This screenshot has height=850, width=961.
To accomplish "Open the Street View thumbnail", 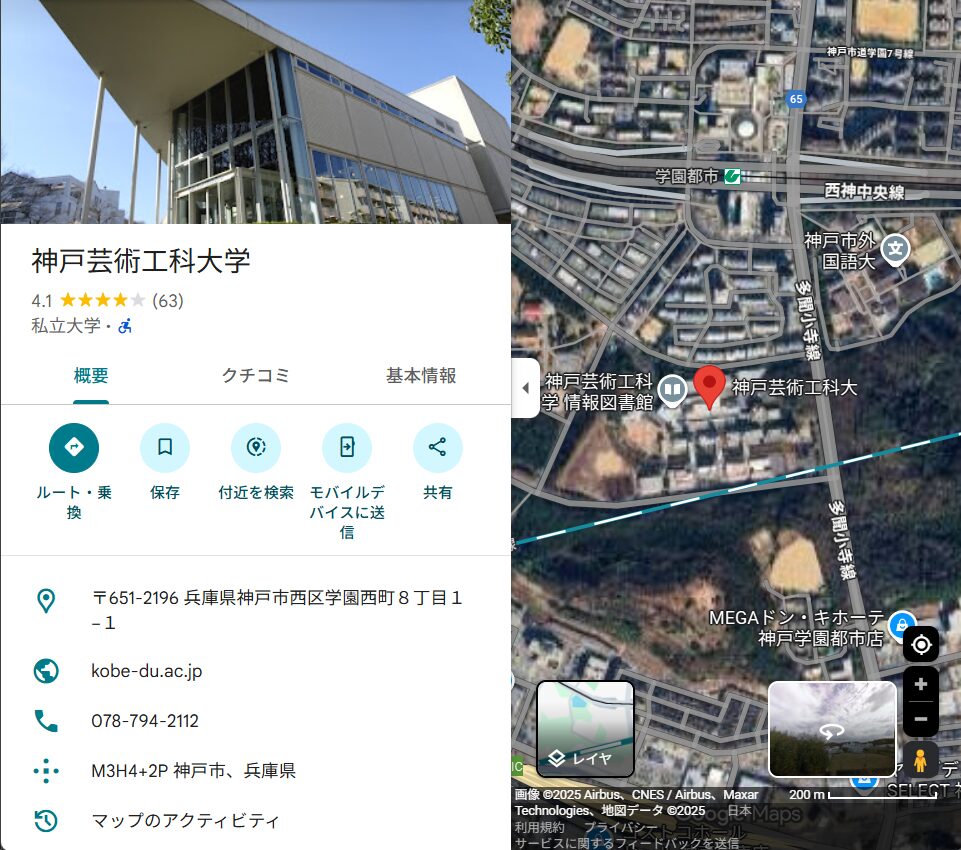I will click(x=832, y=729).
